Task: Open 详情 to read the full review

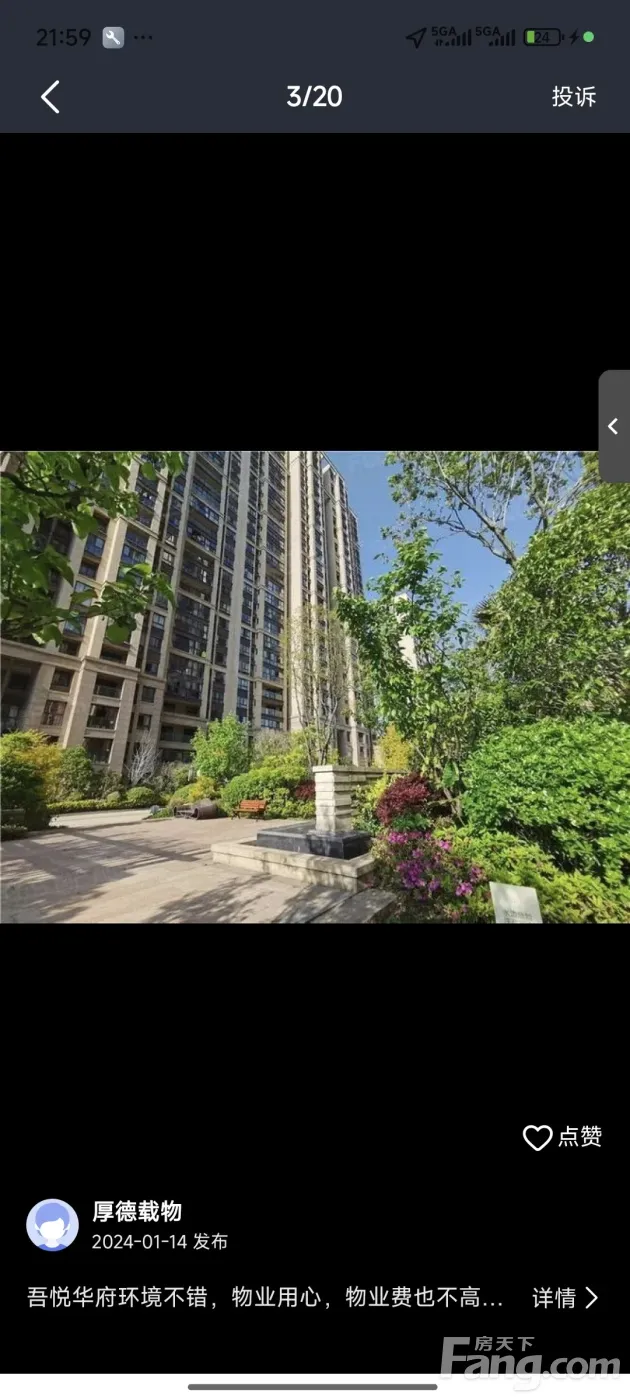Action: (565, 1298)
